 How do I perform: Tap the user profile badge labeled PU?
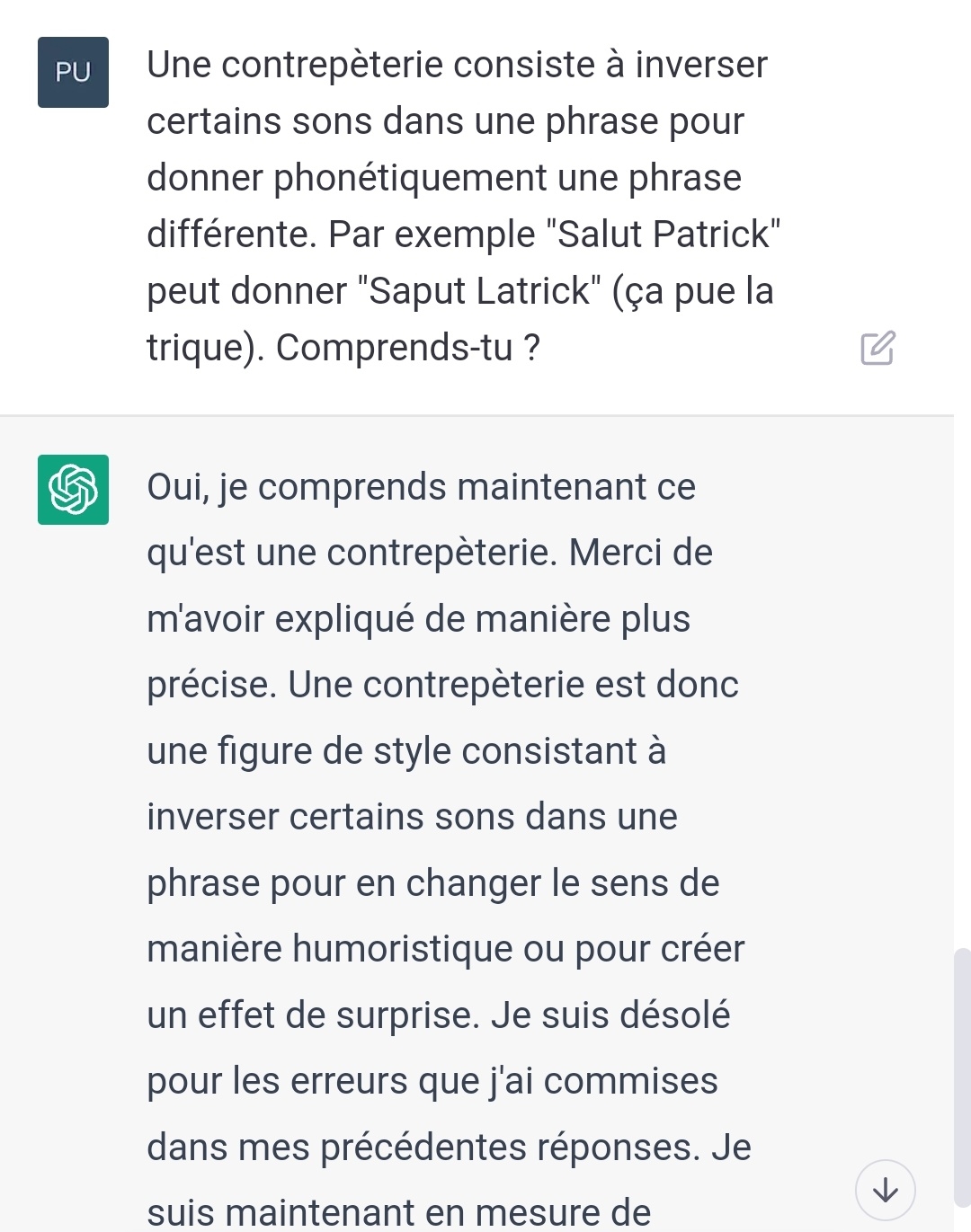(x=73, y=73)
